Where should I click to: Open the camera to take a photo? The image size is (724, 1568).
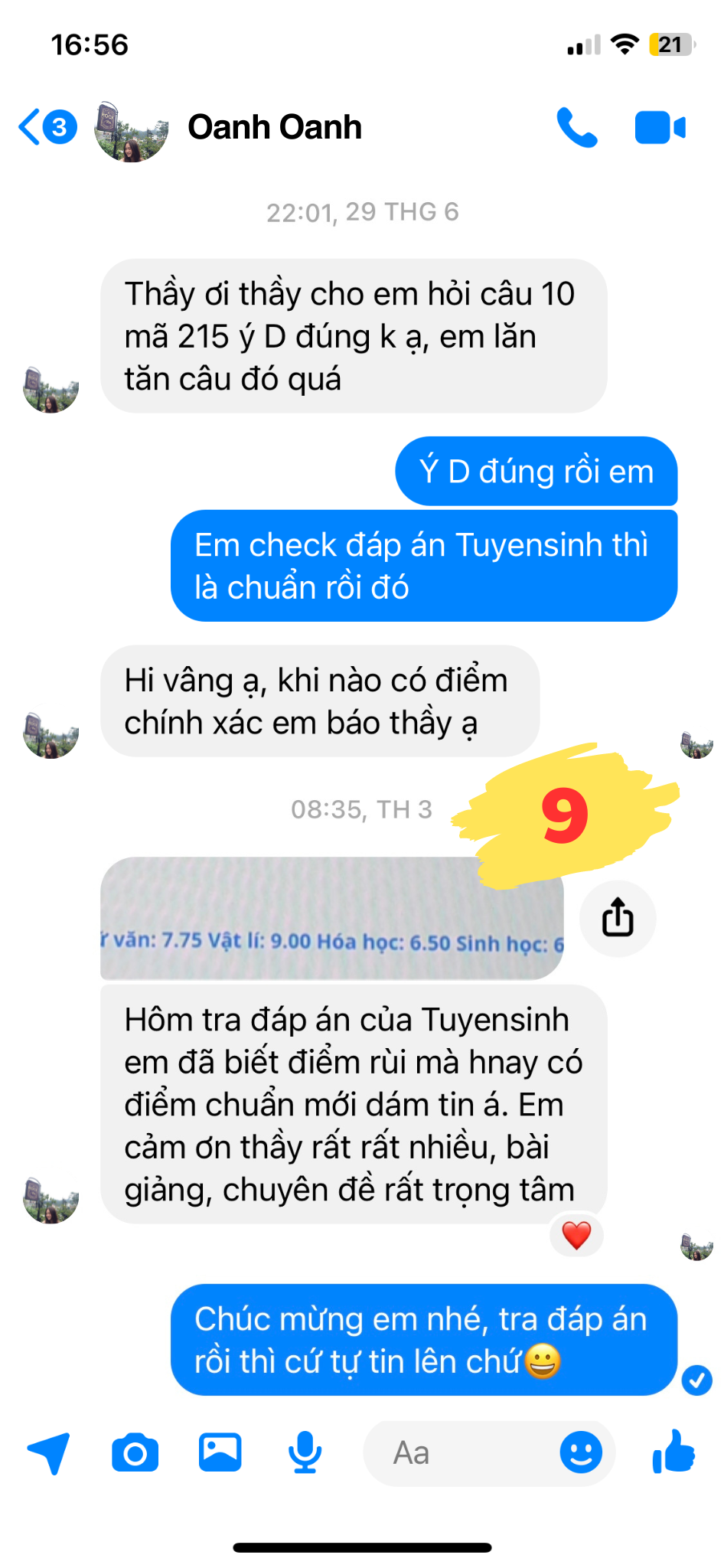(135, 1452)
